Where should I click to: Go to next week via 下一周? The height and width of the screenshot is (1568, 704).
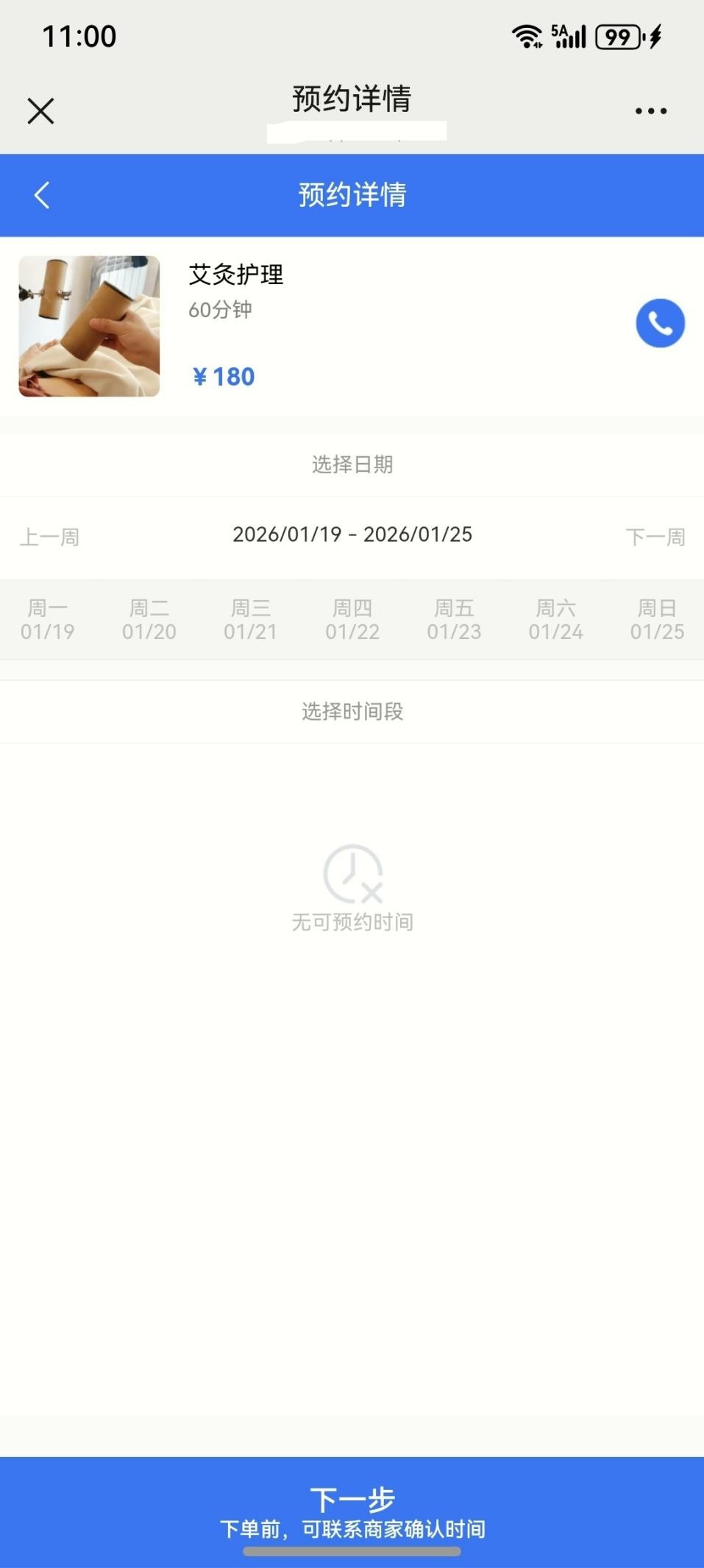tap(655, 537)
